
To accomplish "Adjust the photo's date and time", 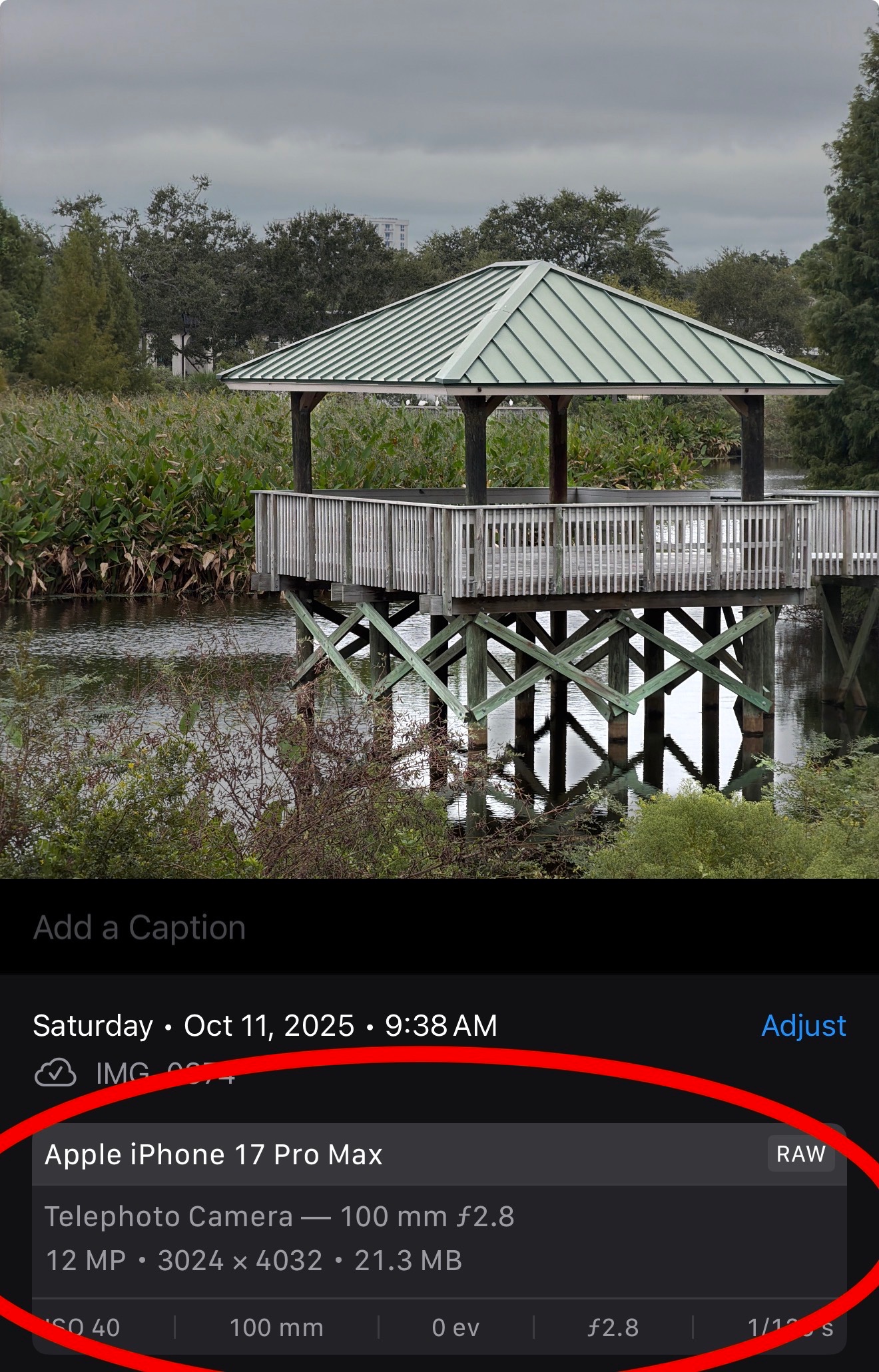I will 803,1026.
